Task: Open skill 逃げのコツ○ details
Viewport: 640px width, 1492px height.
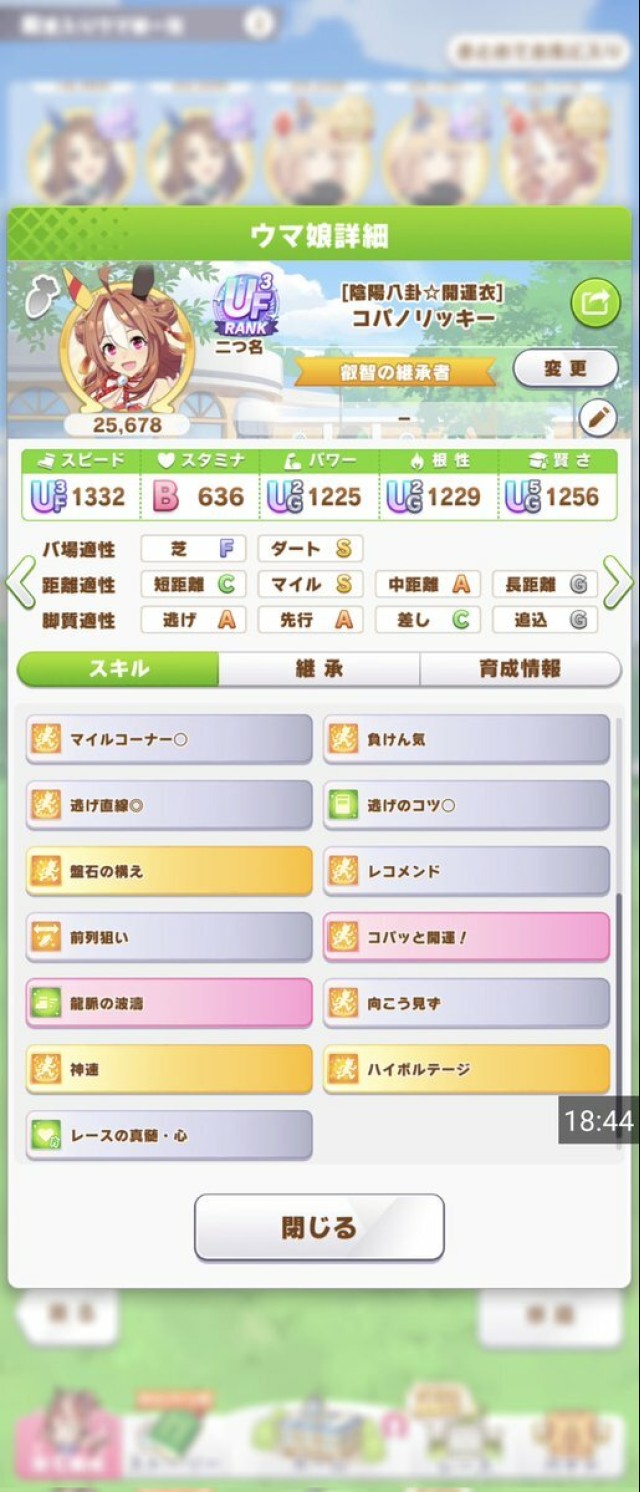Action: coord(467,805)
